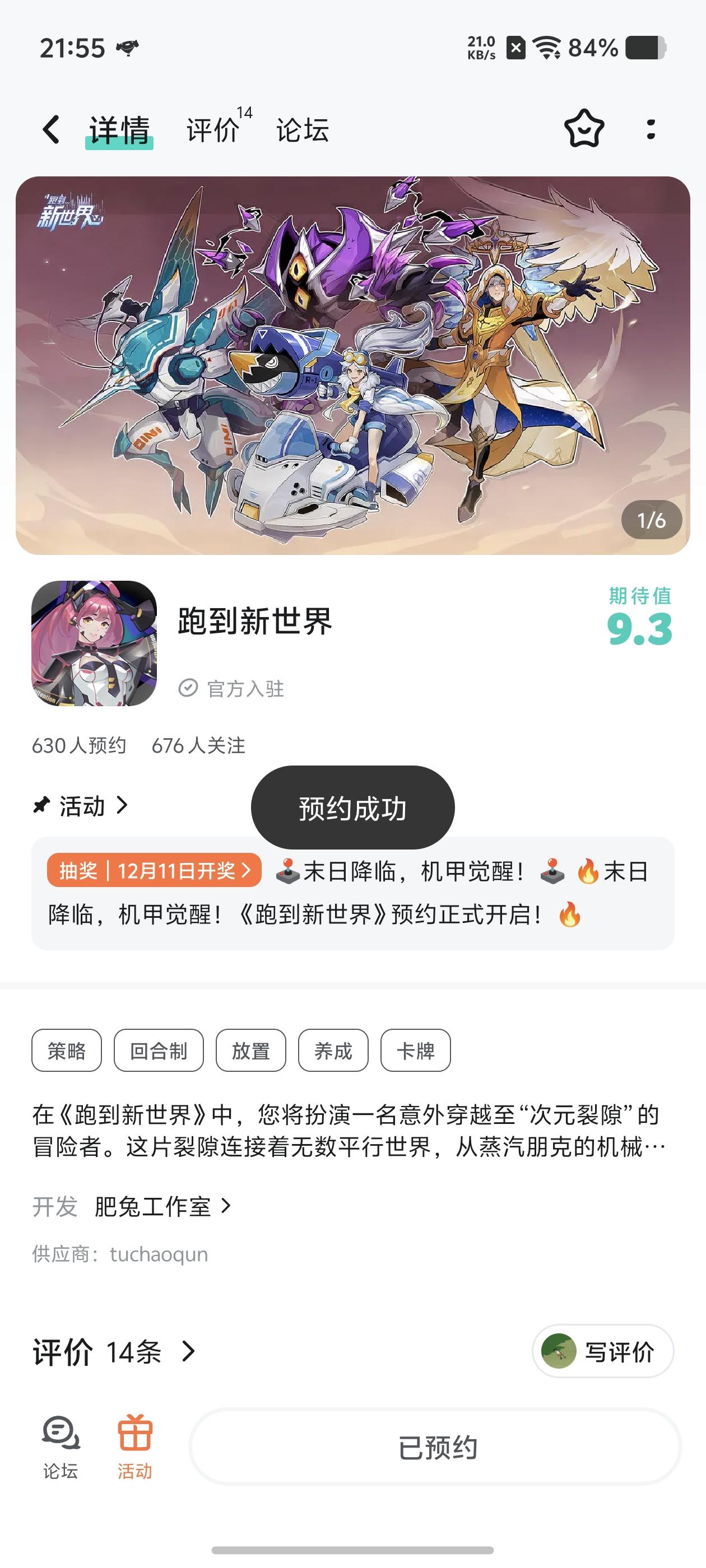
Task: Select the 卡牌 card game tag
Action: 415,1050
